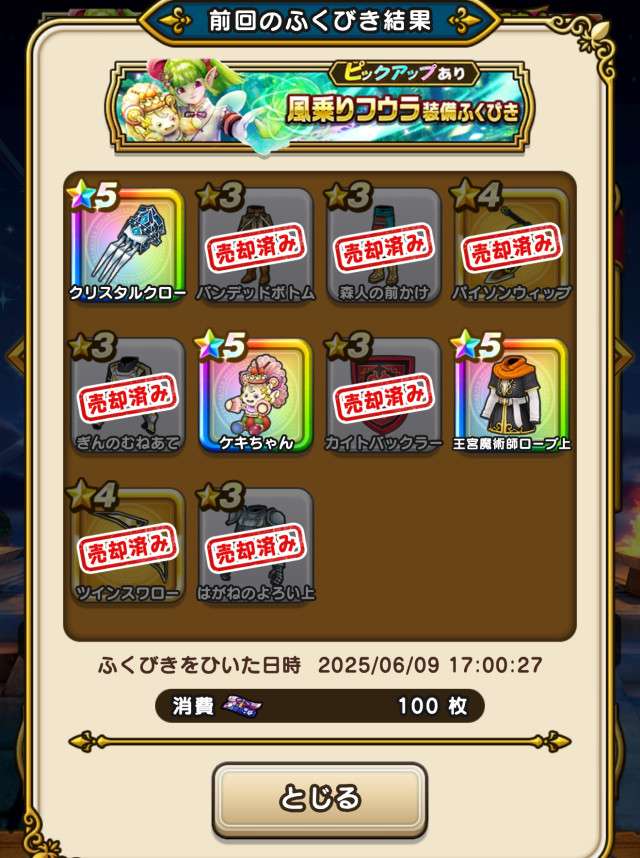Open the sold ぎんのむねあて item
The height and width of the screenshot is (858, 640).
pyautogui.click(x=127, y=395)
